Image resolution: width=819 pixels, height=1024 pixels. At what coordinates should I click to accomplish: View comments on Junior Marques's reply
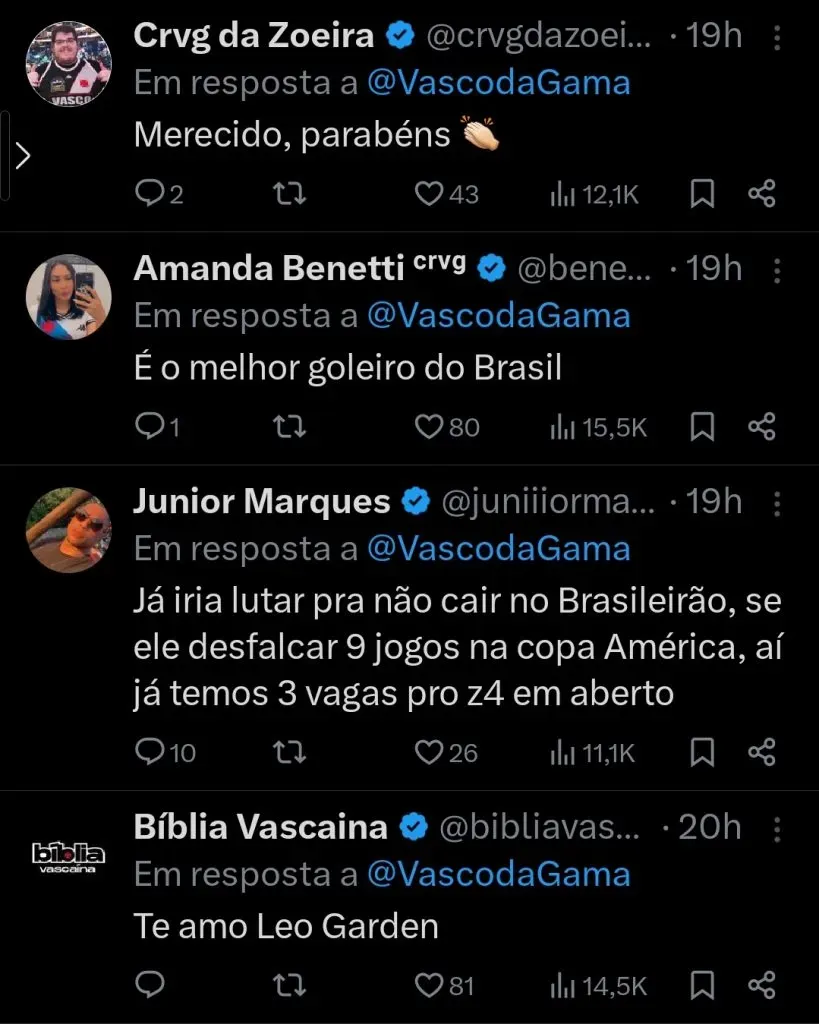pos(148,752)
